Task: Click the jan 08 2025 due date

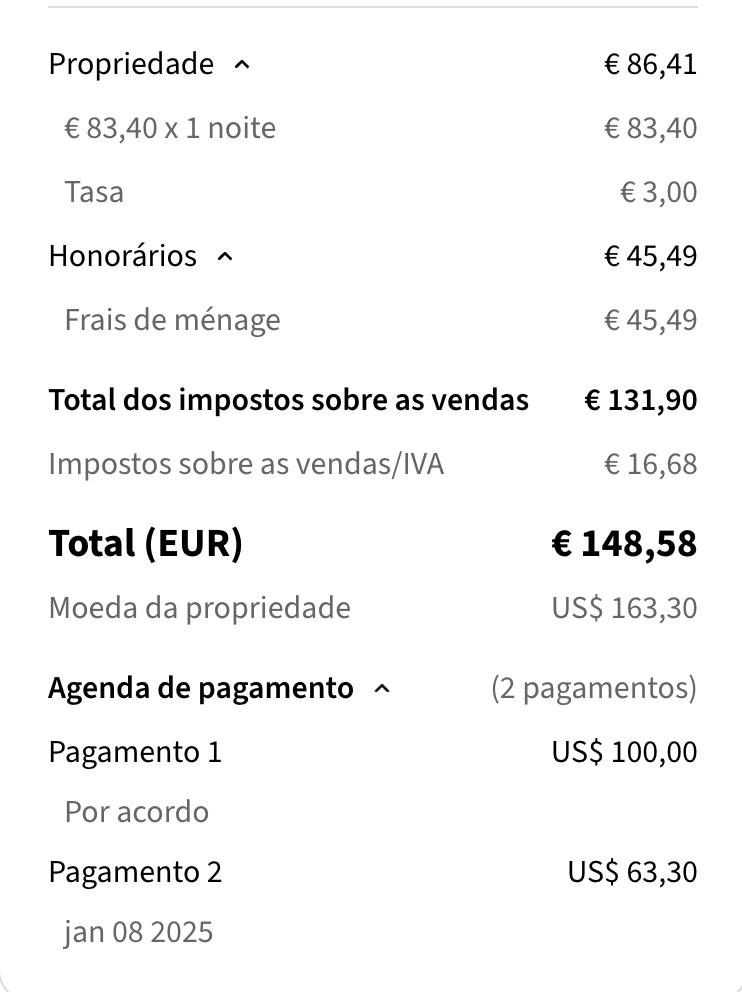Action: click(138, 931)
